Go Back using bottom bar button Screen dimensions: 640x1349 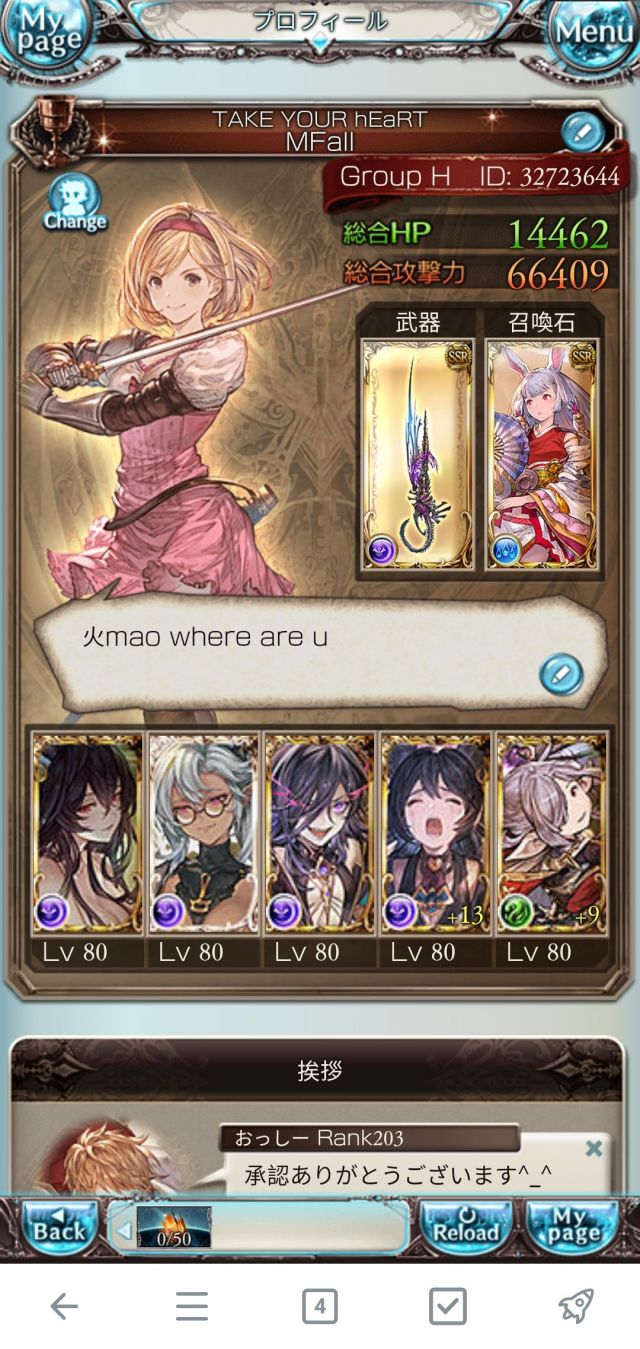[x=60, y=1226]
